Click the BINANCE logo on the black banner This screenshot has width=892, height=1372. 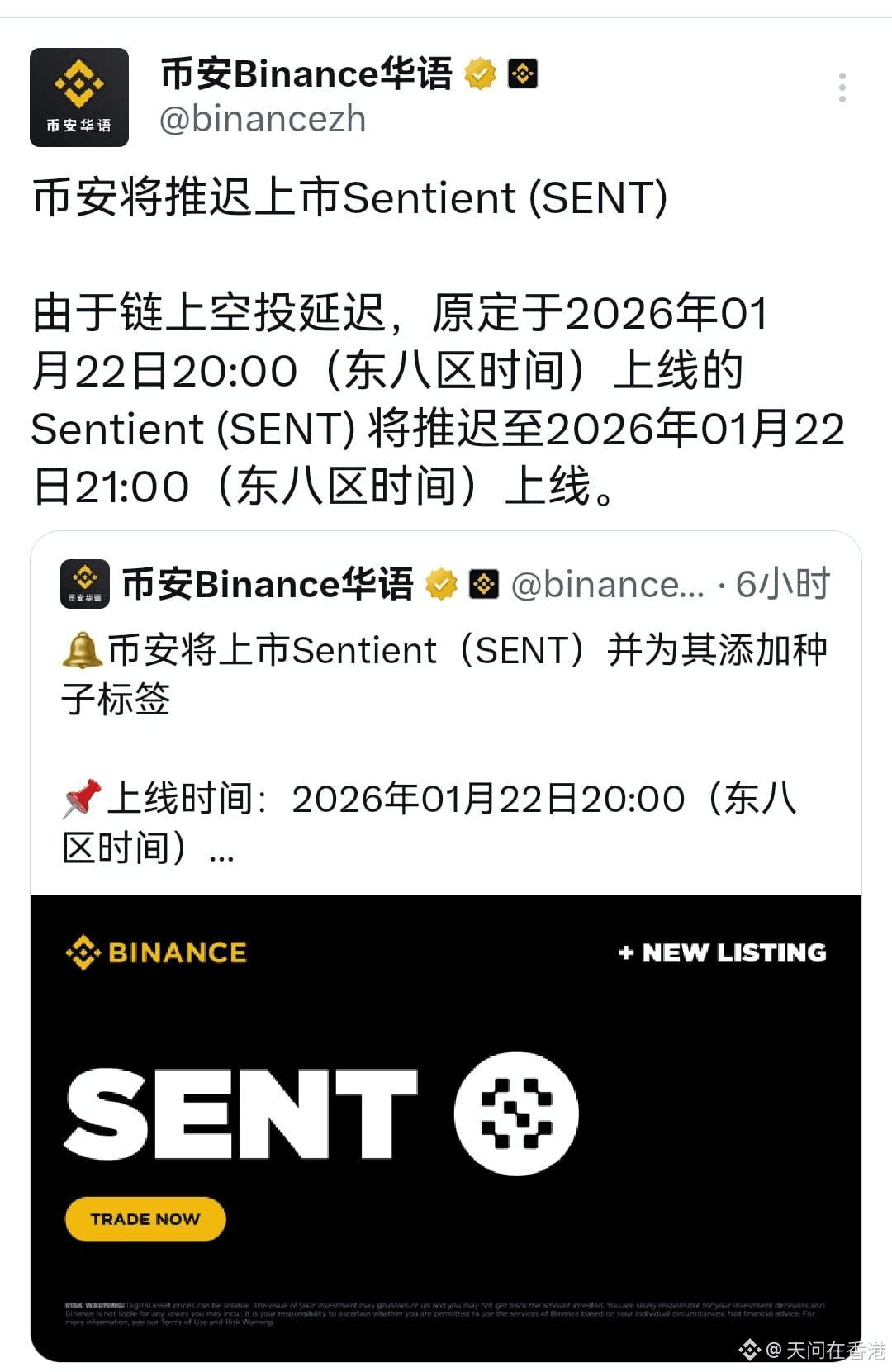click(x=157, y=952)
